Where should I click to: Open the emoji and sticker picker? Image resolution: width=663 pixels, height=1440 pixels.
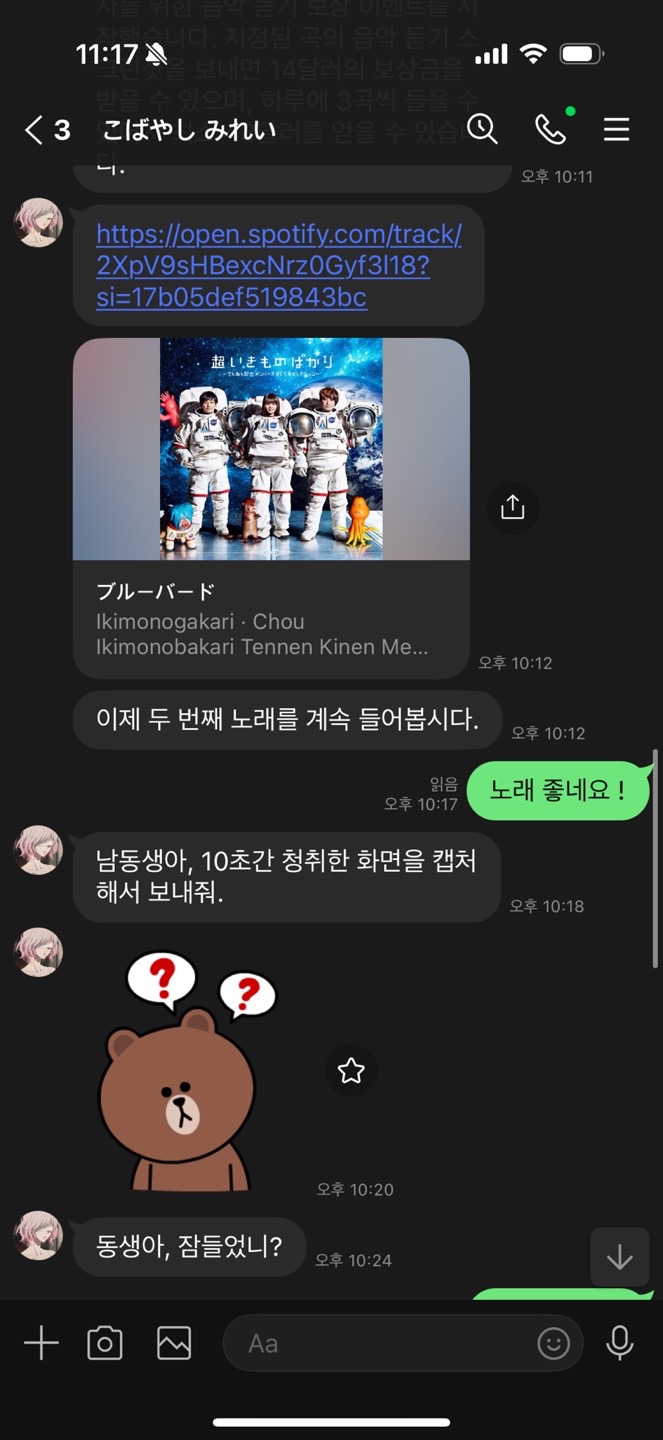pyautogui.click(x=553, y=1343)
